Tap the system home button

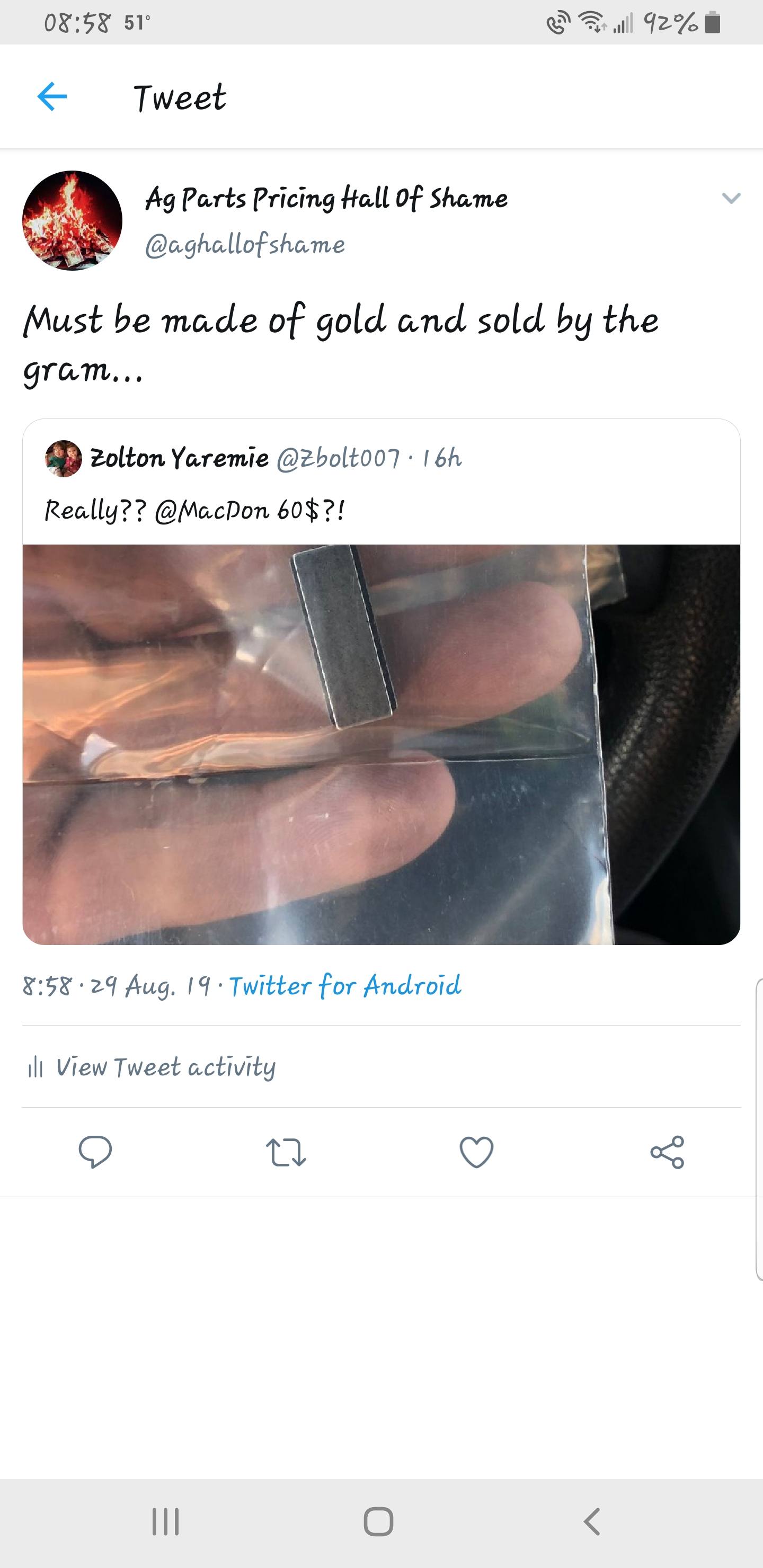pyautogui.click(x=378, y=1522)
